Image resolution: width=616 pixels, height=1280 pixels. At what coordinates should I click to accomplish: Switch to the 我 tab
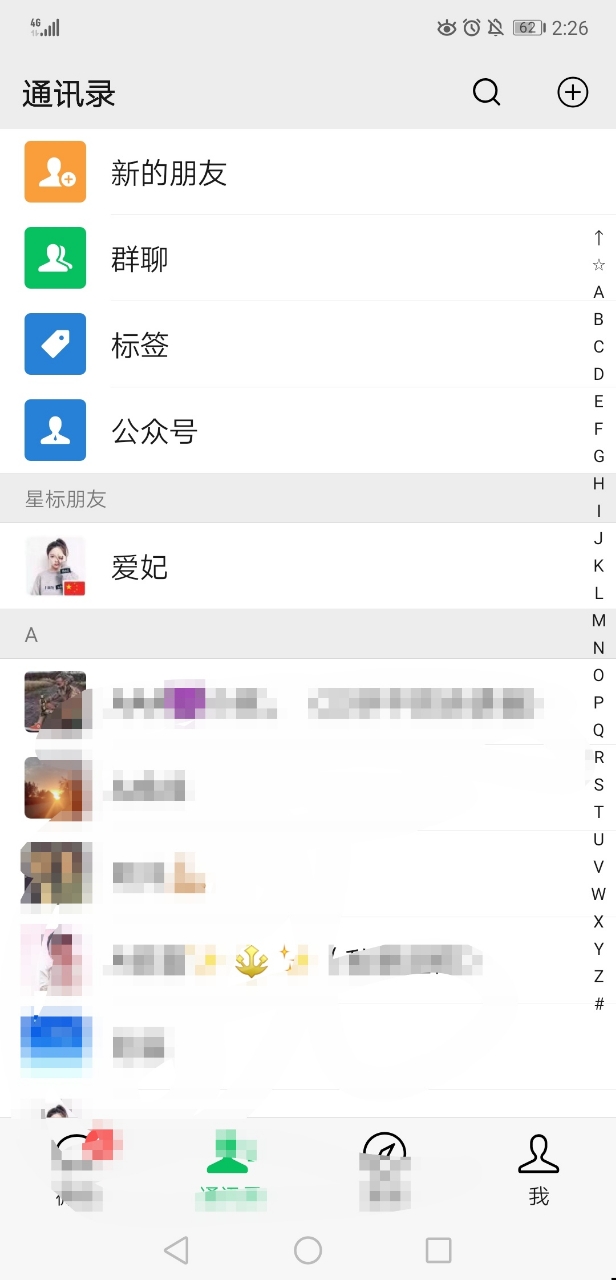click(539, 1168)
